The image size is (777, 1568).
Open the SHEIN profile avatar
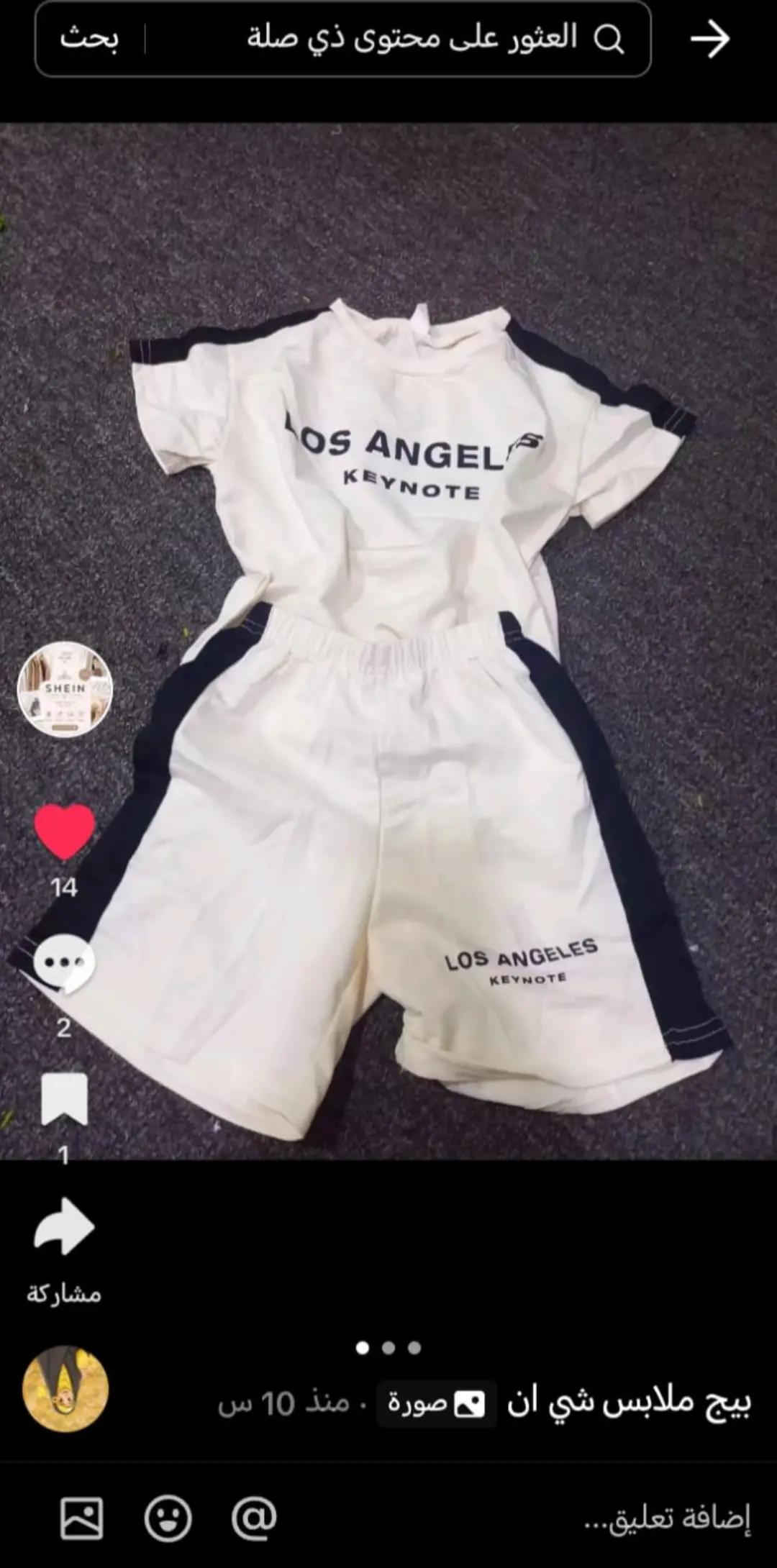coord(65,690)
